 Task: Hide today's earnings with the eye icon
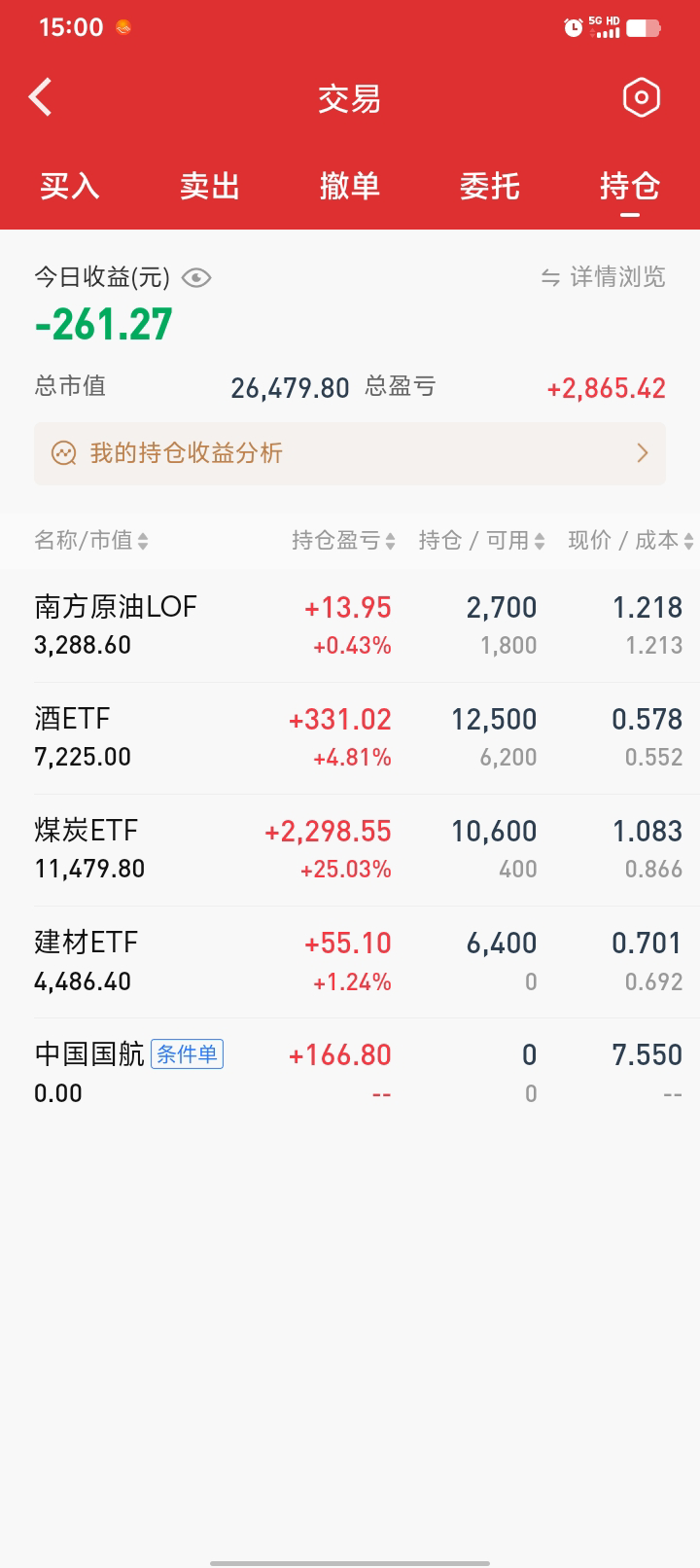tap(196, 278)
